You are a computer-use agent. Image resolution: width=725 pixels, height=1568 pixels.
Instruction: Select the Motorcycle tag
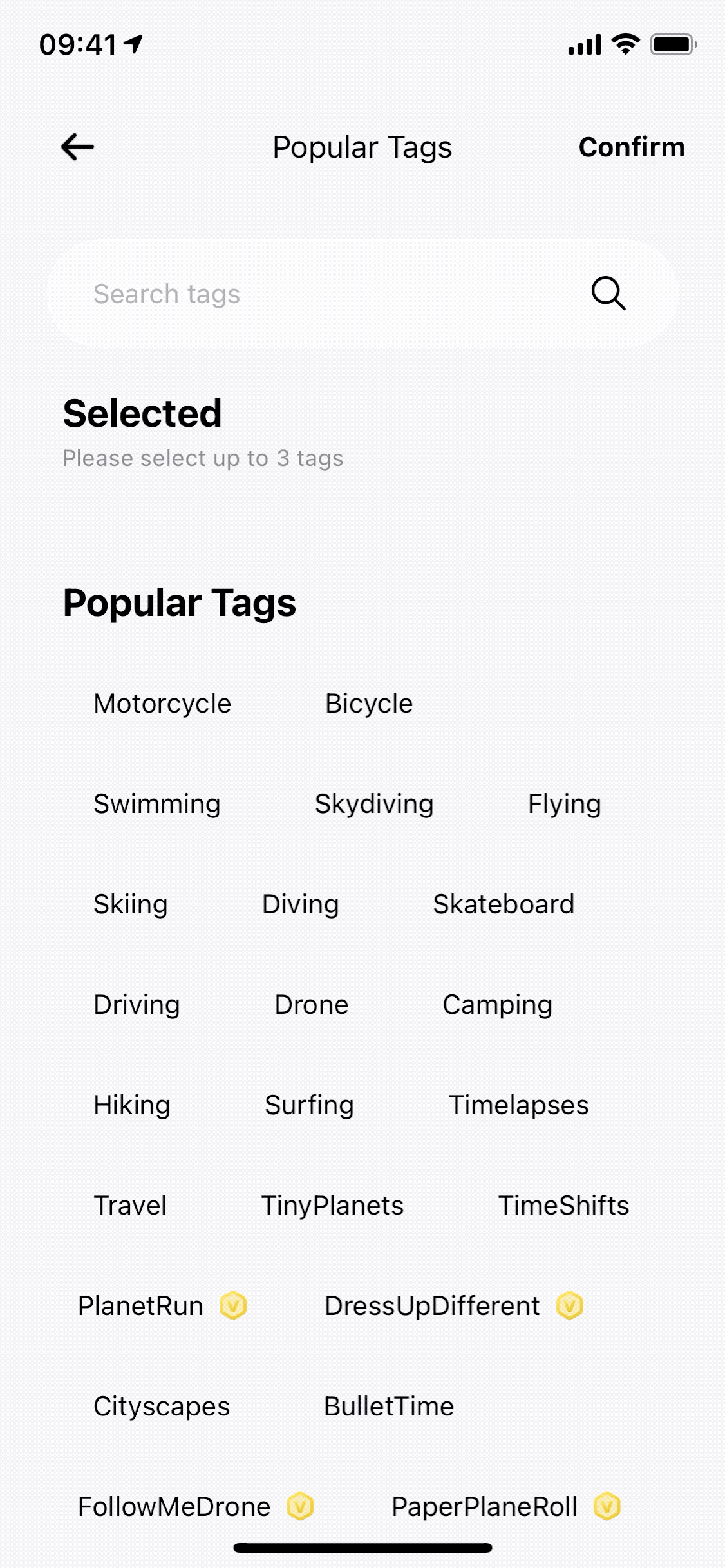point(162,704)
